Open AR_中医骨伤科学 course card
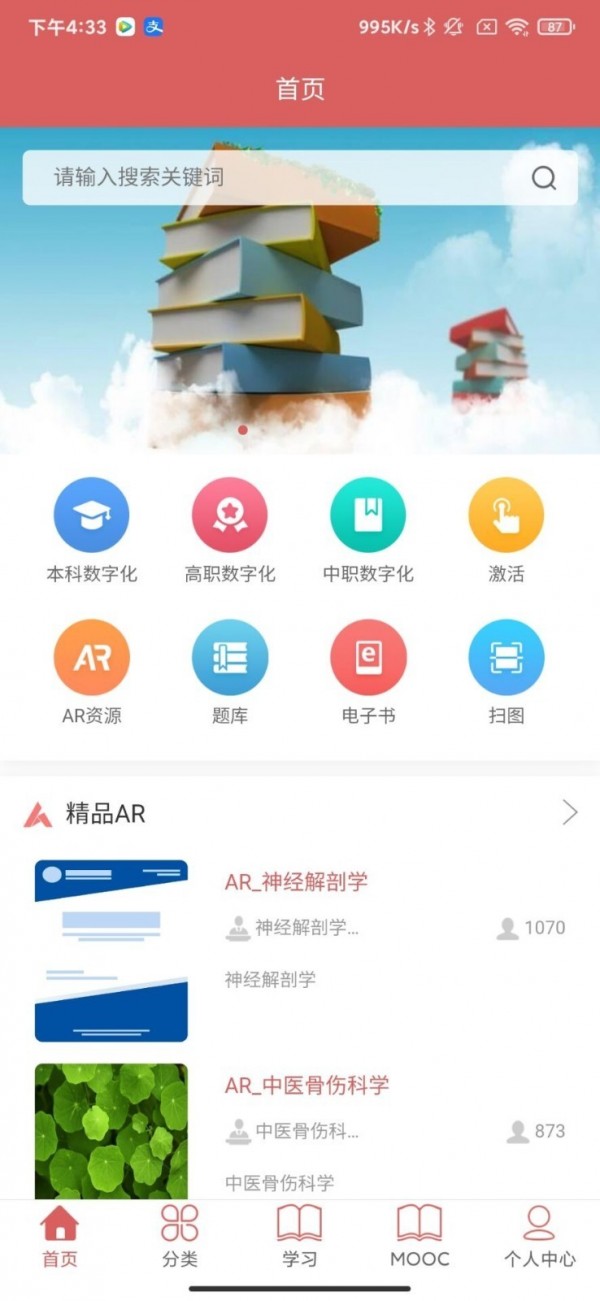Image resolution: width=600 pixels, height=1301 pixels. pos(307,1085)
